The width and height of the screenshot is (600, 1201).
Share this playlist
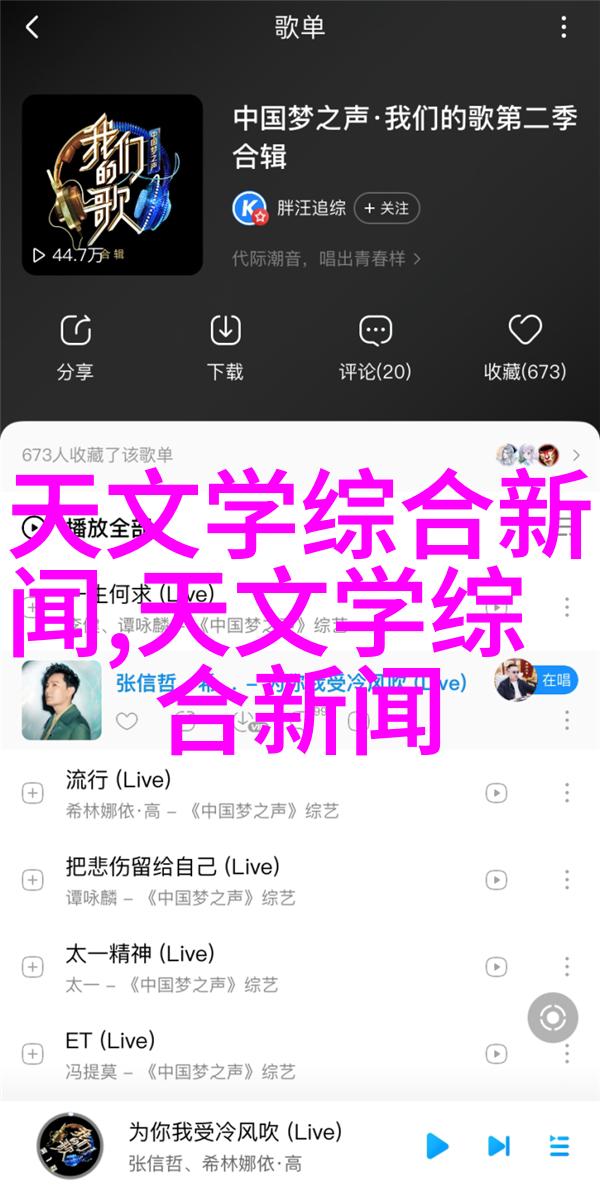tap(75, 346)
